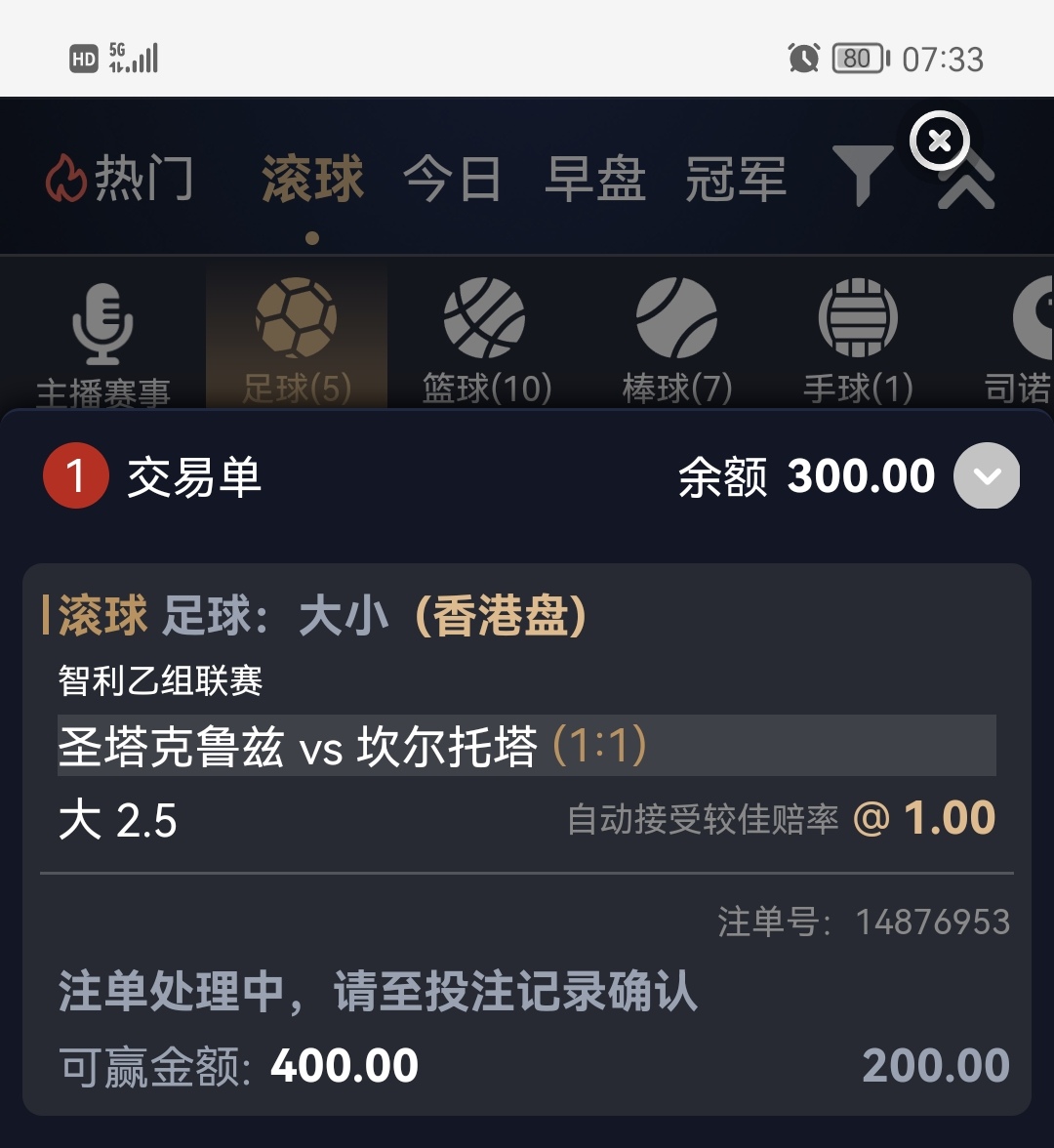Screen dimensions: 1054x1148
Task: Select the 滚球 tab
Action: point(312,180)
